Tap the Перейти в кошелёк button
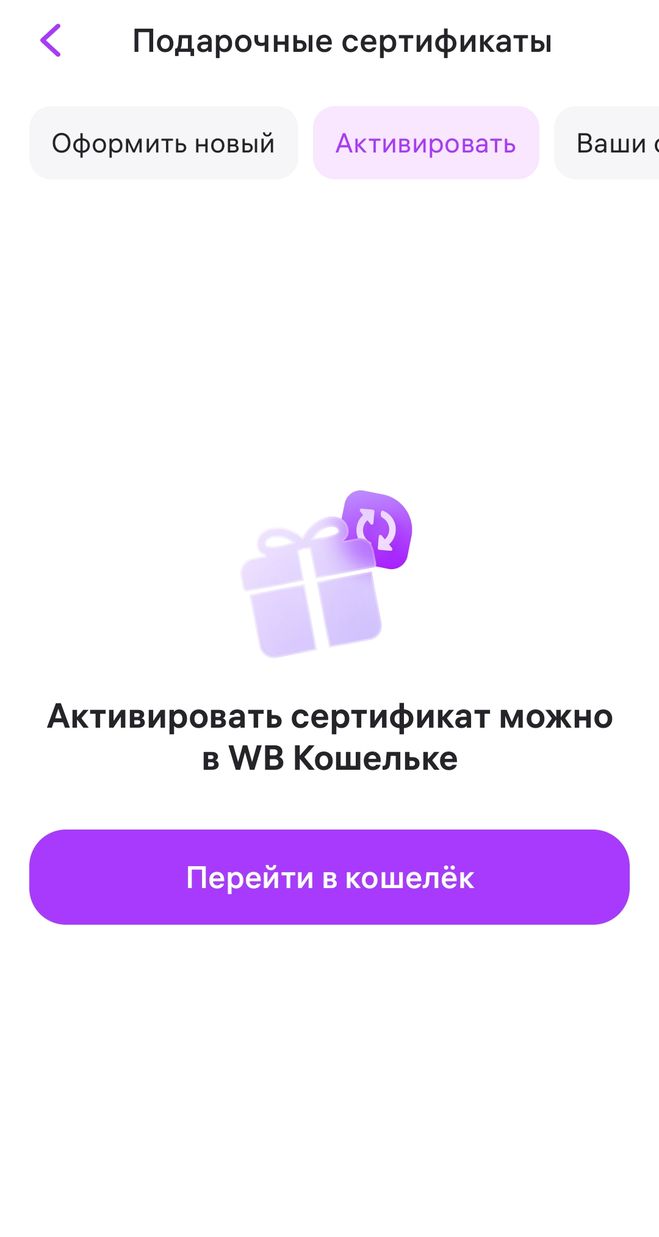659x1237 pixels. click(x=329, y=877)
